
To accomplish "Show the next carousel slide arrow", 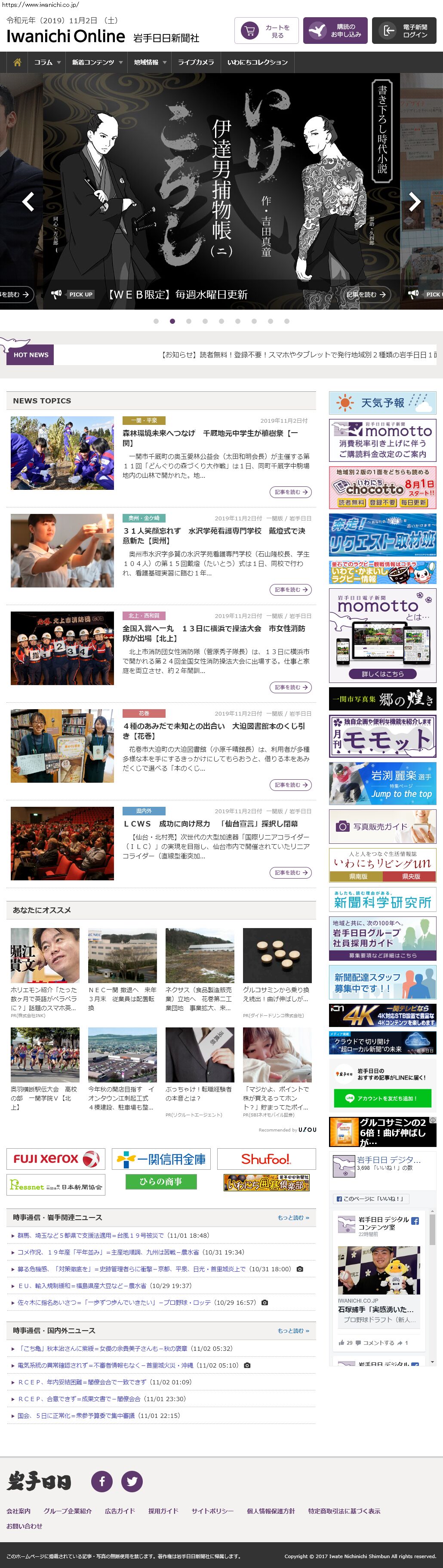I will [x=415, y=201].
